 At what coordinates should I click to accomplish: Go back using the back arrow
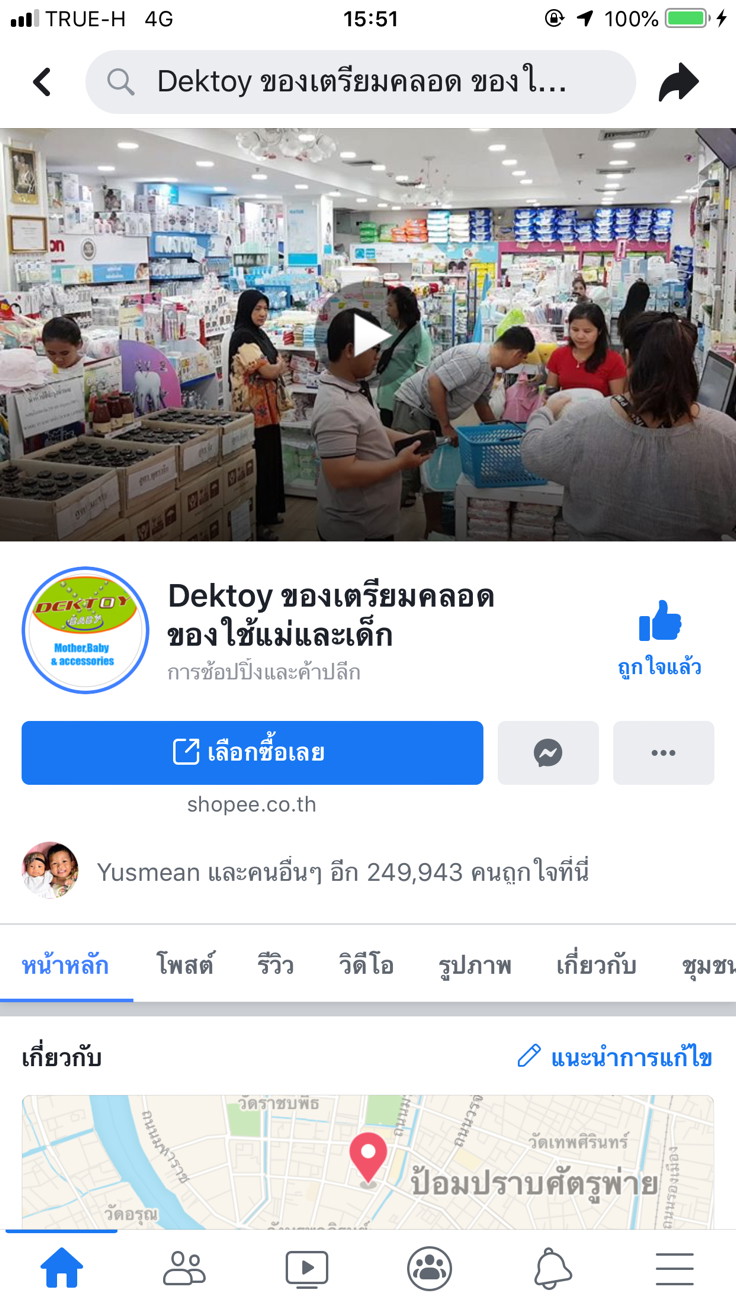(x=42, y=82)
